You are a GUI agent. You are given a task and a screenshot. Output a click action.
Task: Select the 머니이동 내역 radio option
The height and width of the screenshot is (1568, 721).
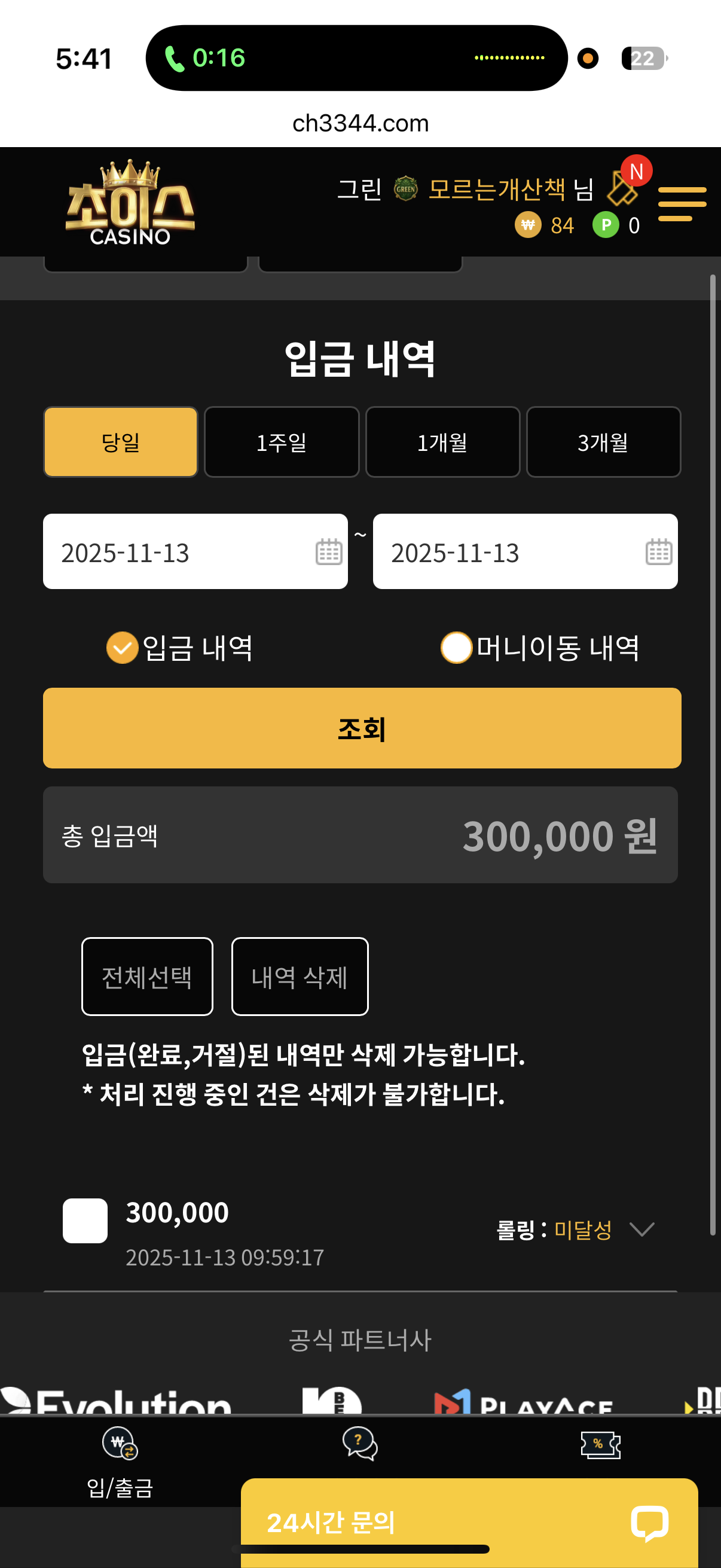pos(456,648)
